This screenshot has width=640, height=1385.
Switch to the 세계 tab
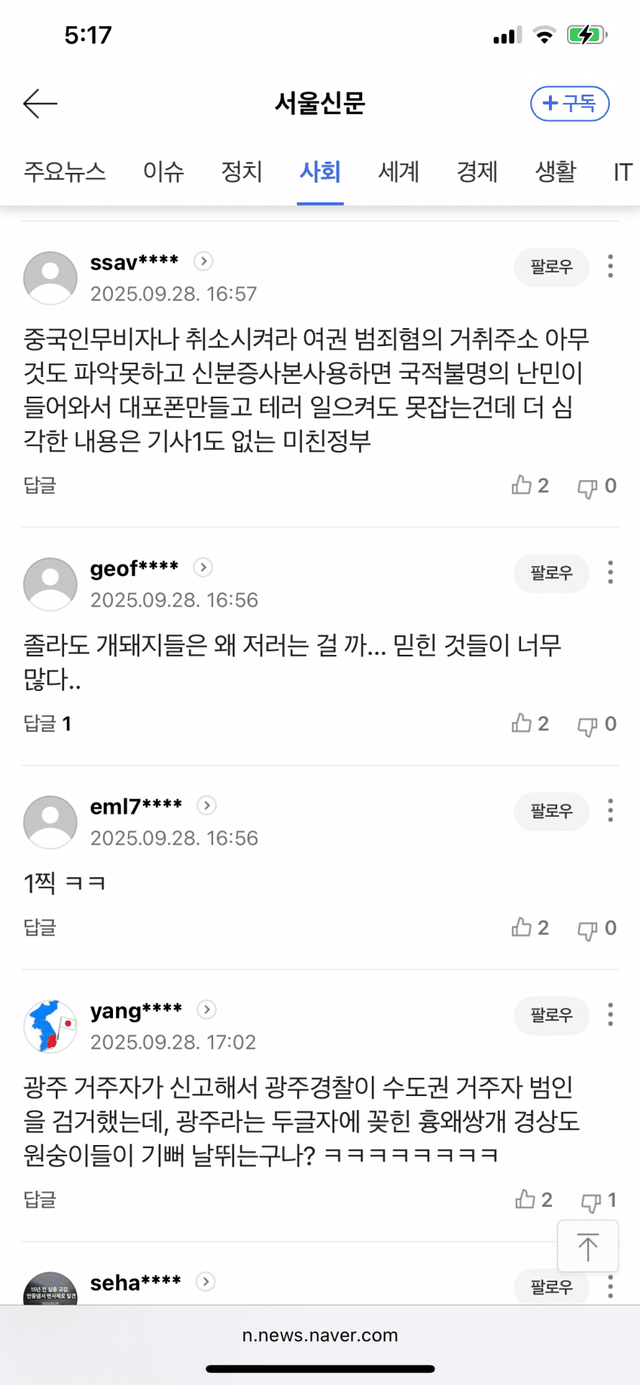pyautogui.click(x=398, y=171)
